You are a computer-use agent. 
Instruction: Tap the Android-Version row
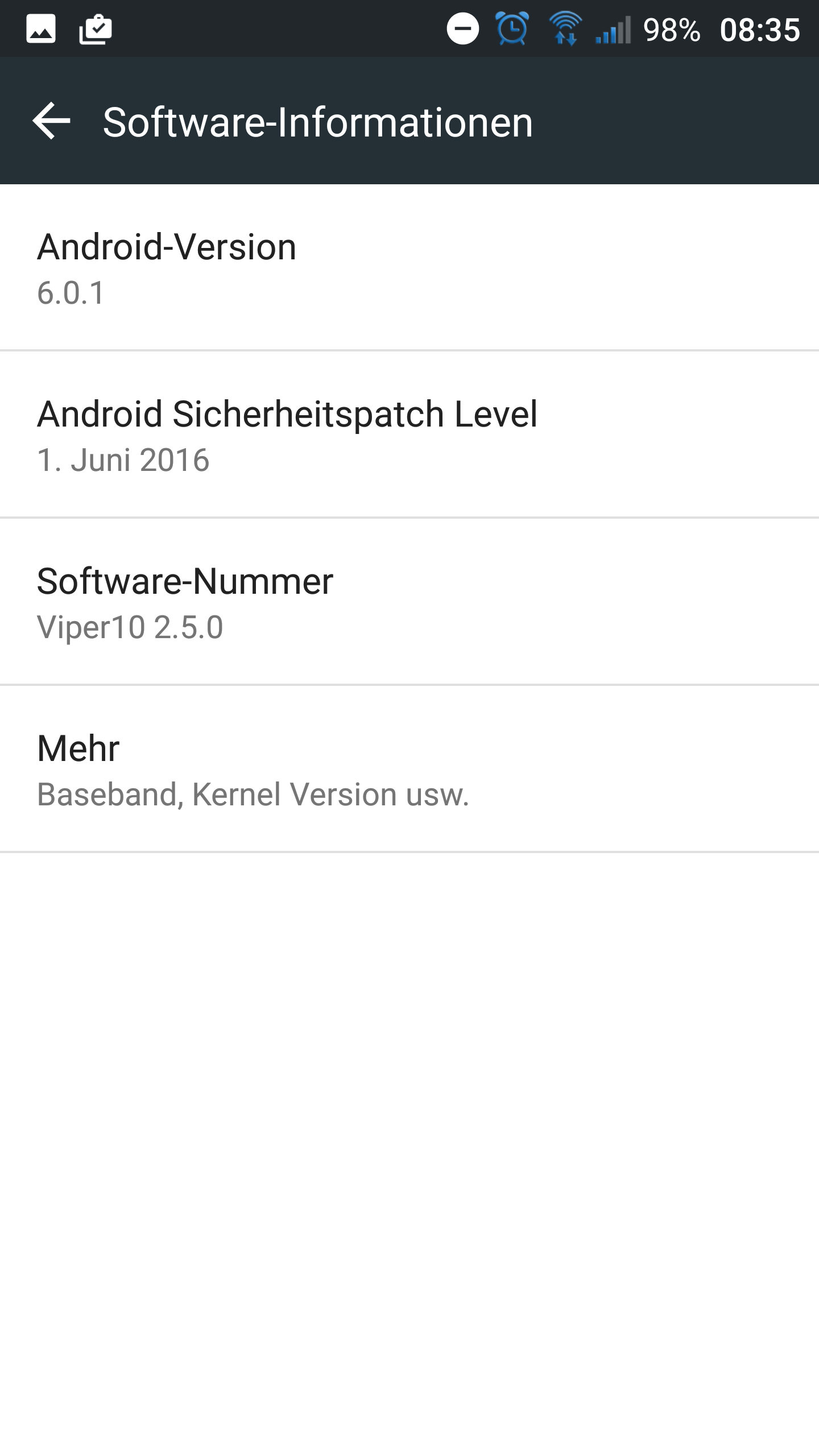[409, 267]
